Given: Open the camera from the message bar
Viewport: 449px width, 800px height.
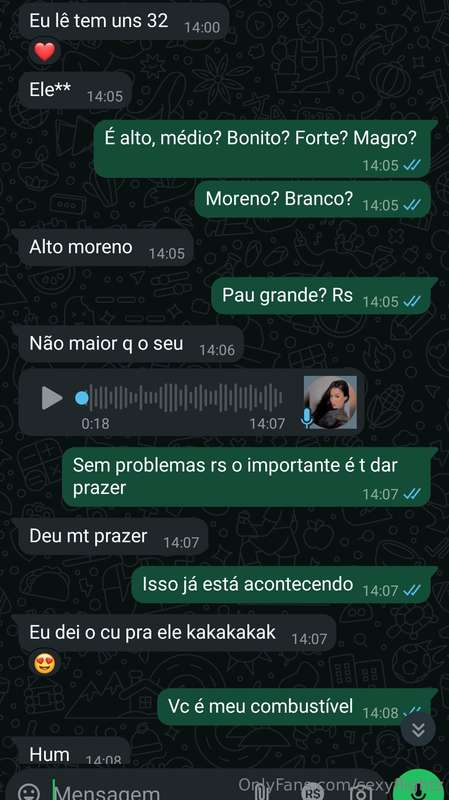Looking at the screenshot, I should point(361,792).
